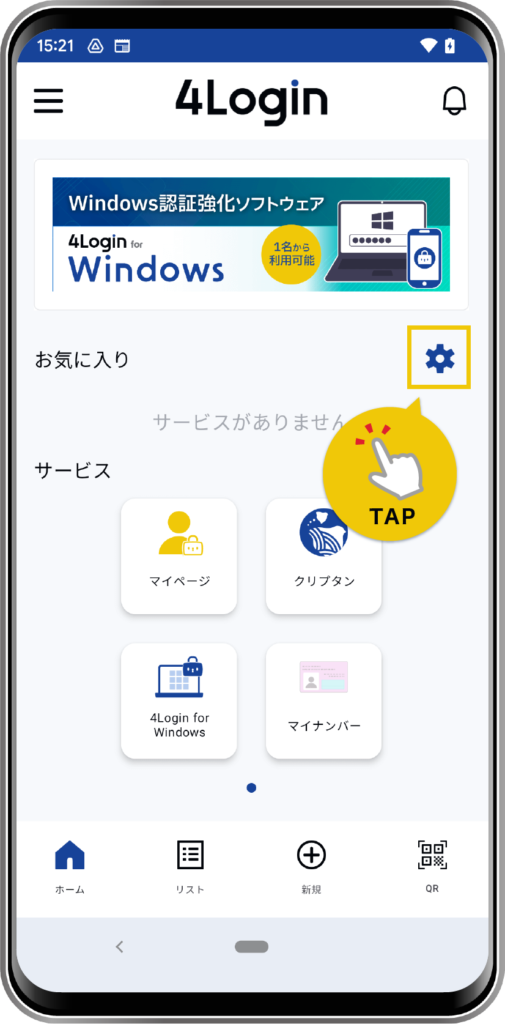Tap the favorites settings gear icon

[440, 359]
